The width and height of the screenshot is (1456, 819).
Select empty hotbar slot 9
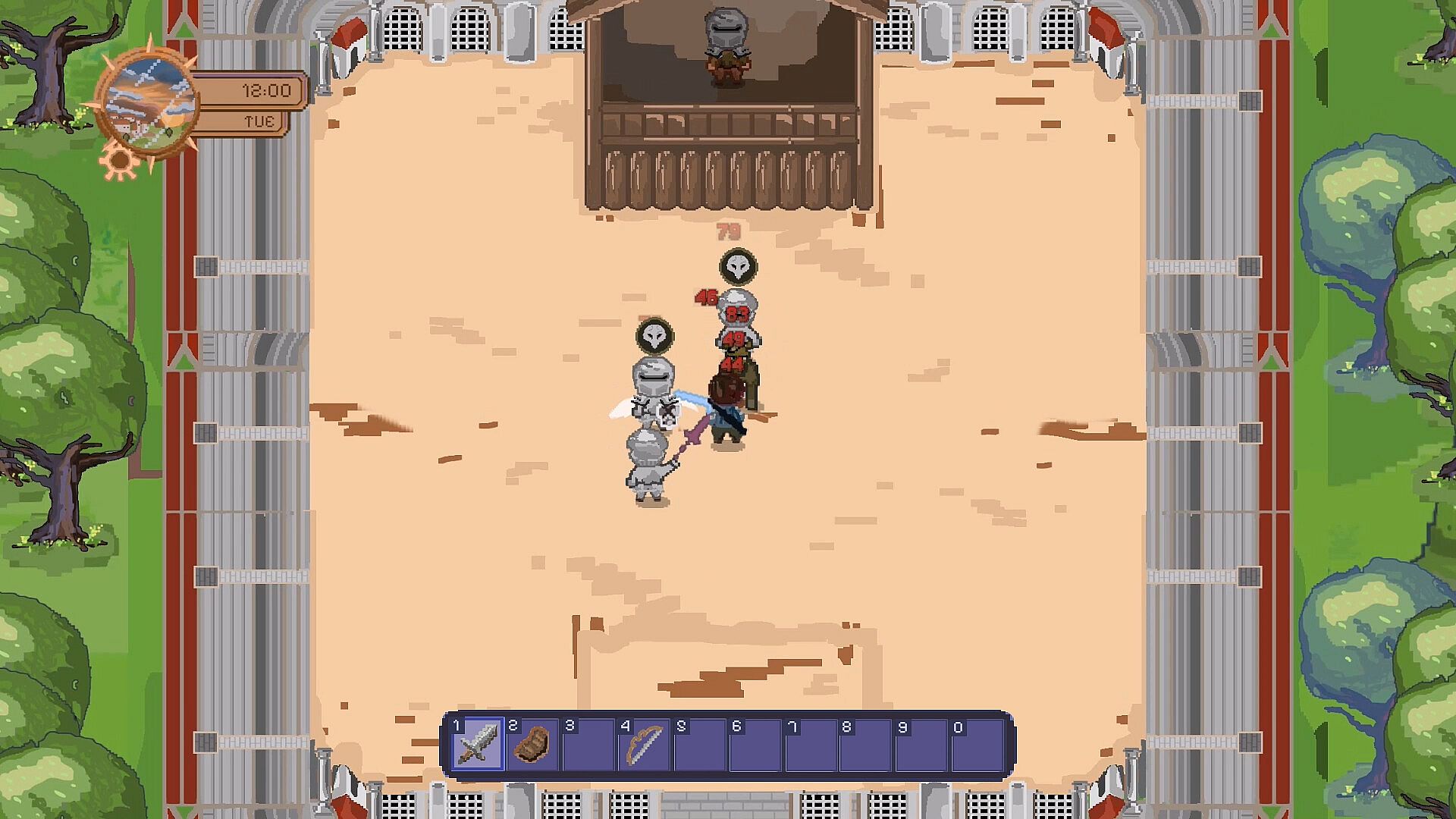click(921, 744)
